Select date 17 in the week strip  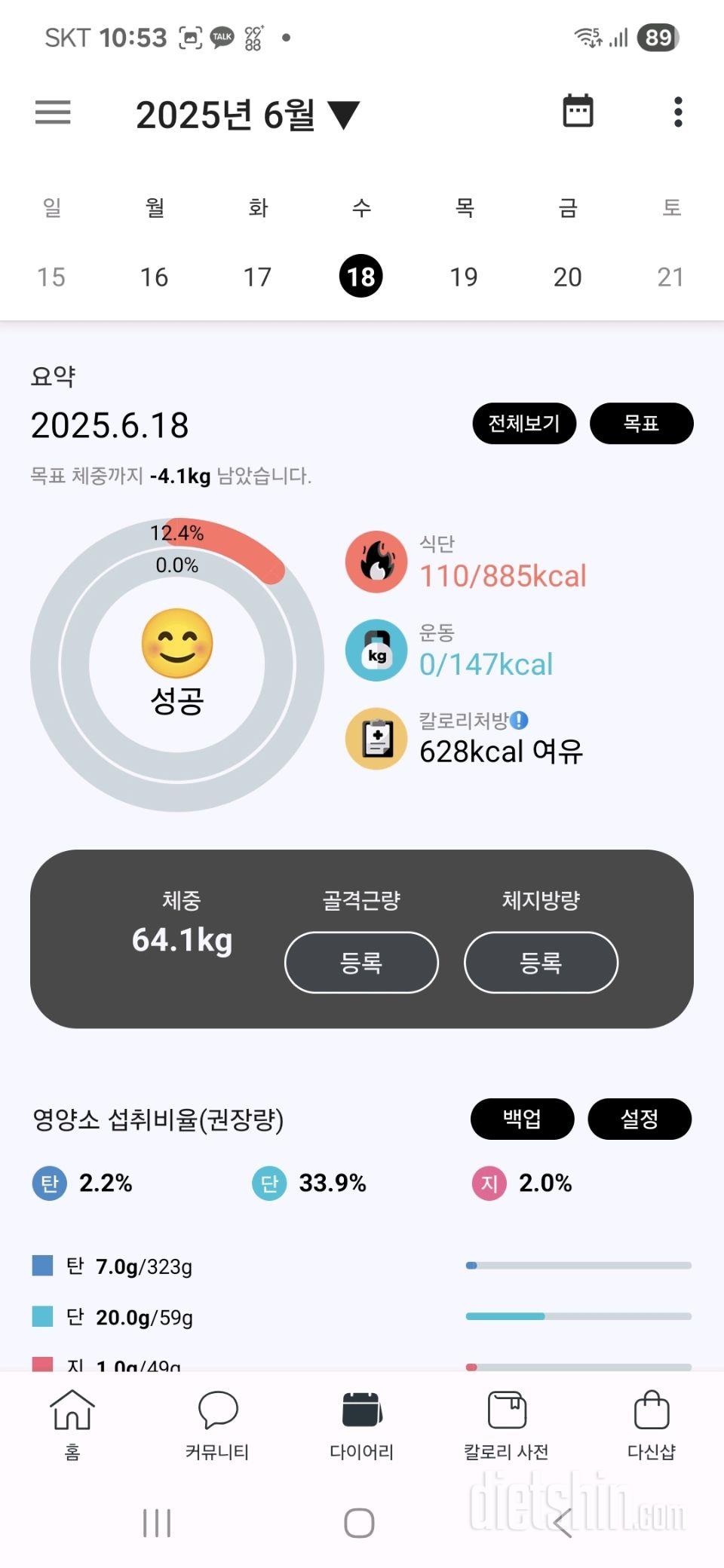257,277
